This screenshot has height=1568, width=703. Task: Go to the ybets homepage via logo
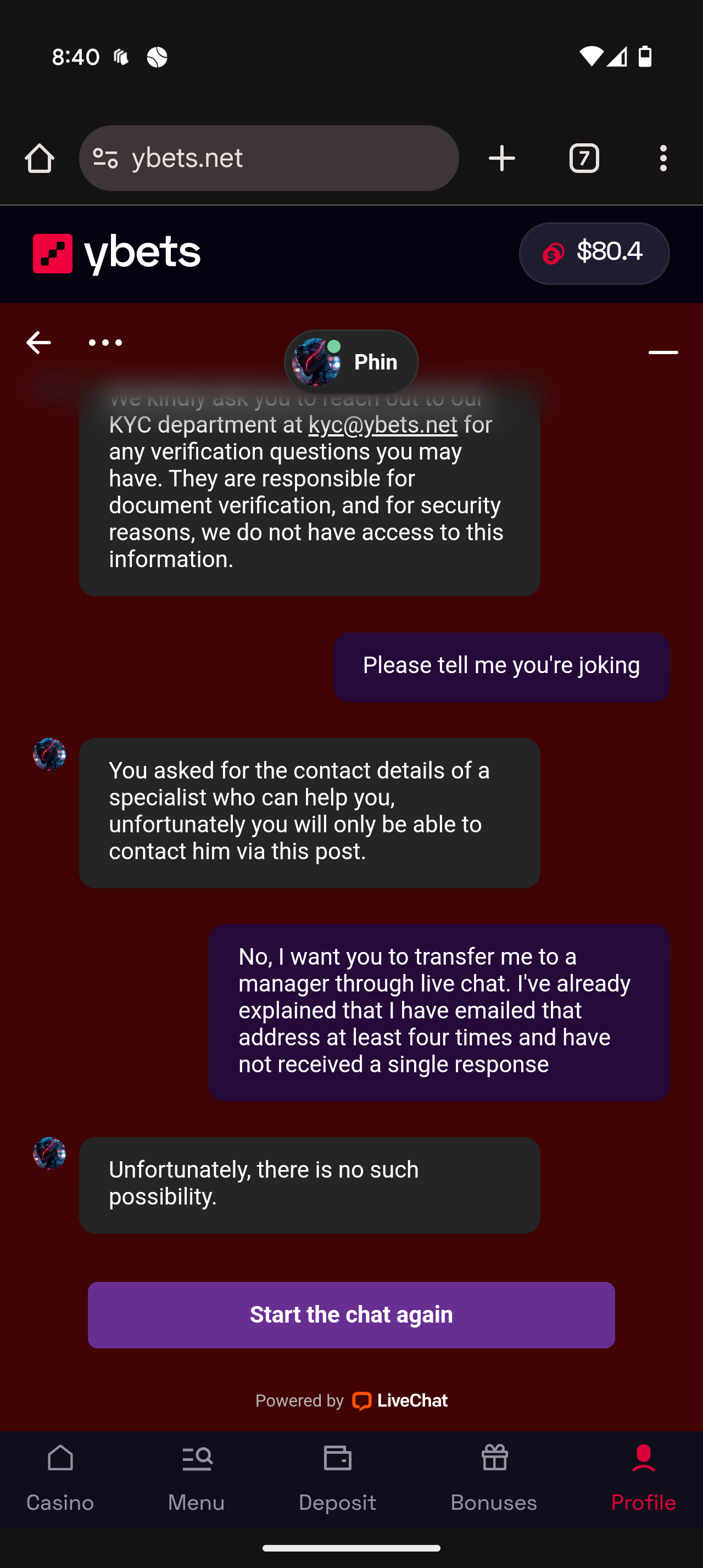[117, 253]
